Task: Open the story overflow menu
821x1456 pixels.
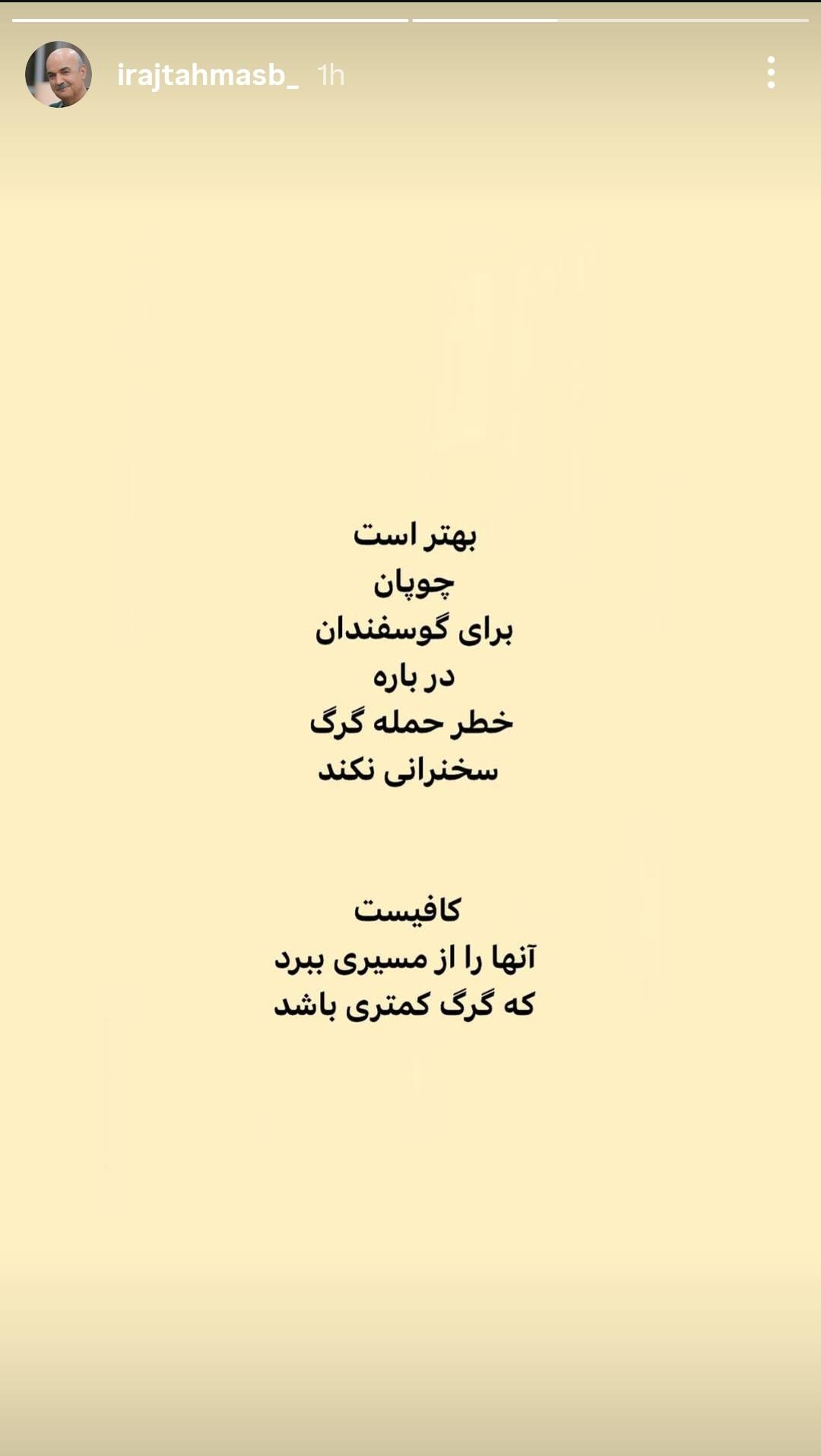Action: point(771,74)
